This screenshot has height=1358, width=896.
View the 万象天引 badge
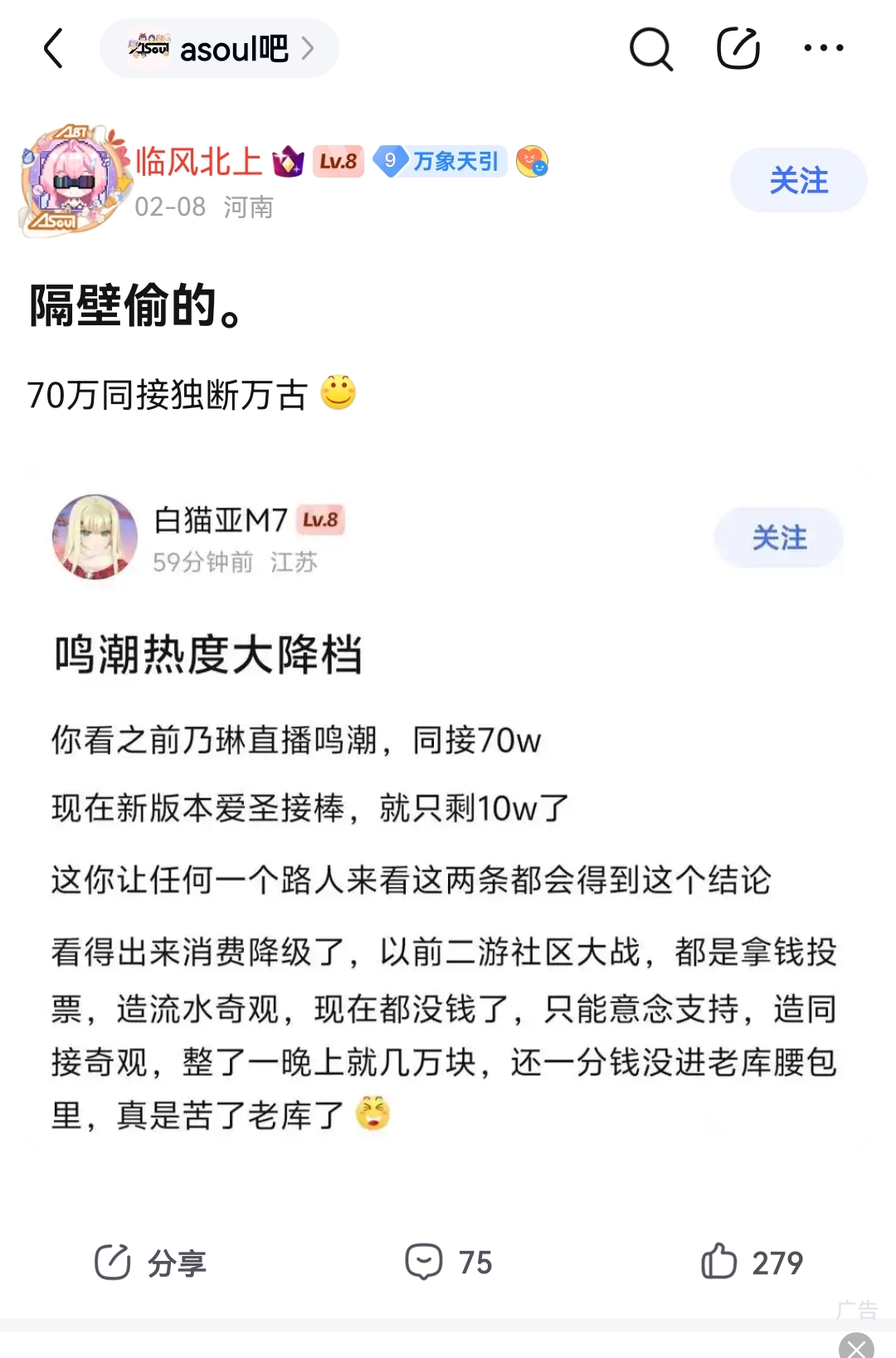pos(440,161)
